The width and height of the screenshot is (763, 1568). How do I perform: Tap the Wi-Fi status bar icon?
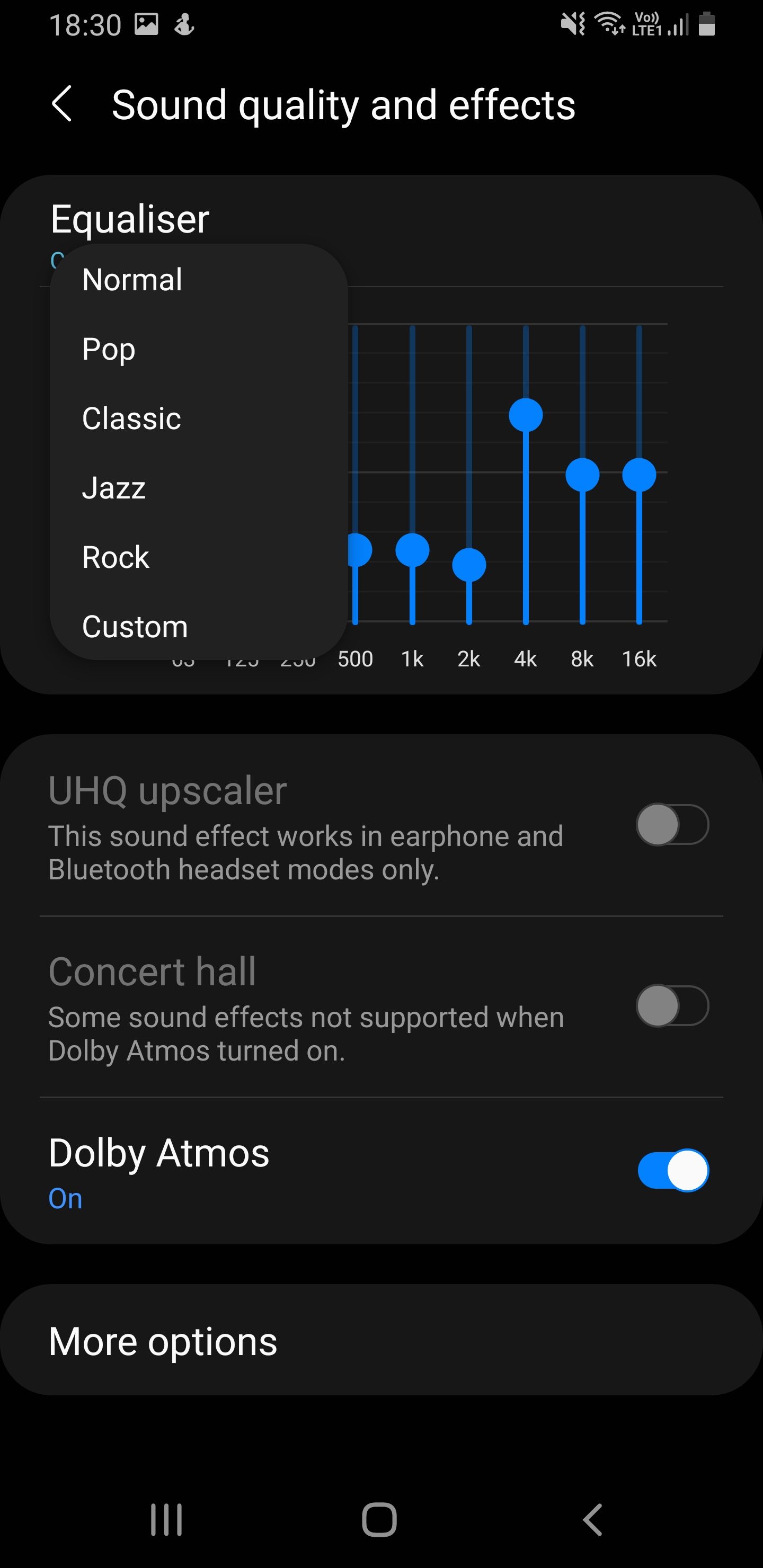point(607,24)
